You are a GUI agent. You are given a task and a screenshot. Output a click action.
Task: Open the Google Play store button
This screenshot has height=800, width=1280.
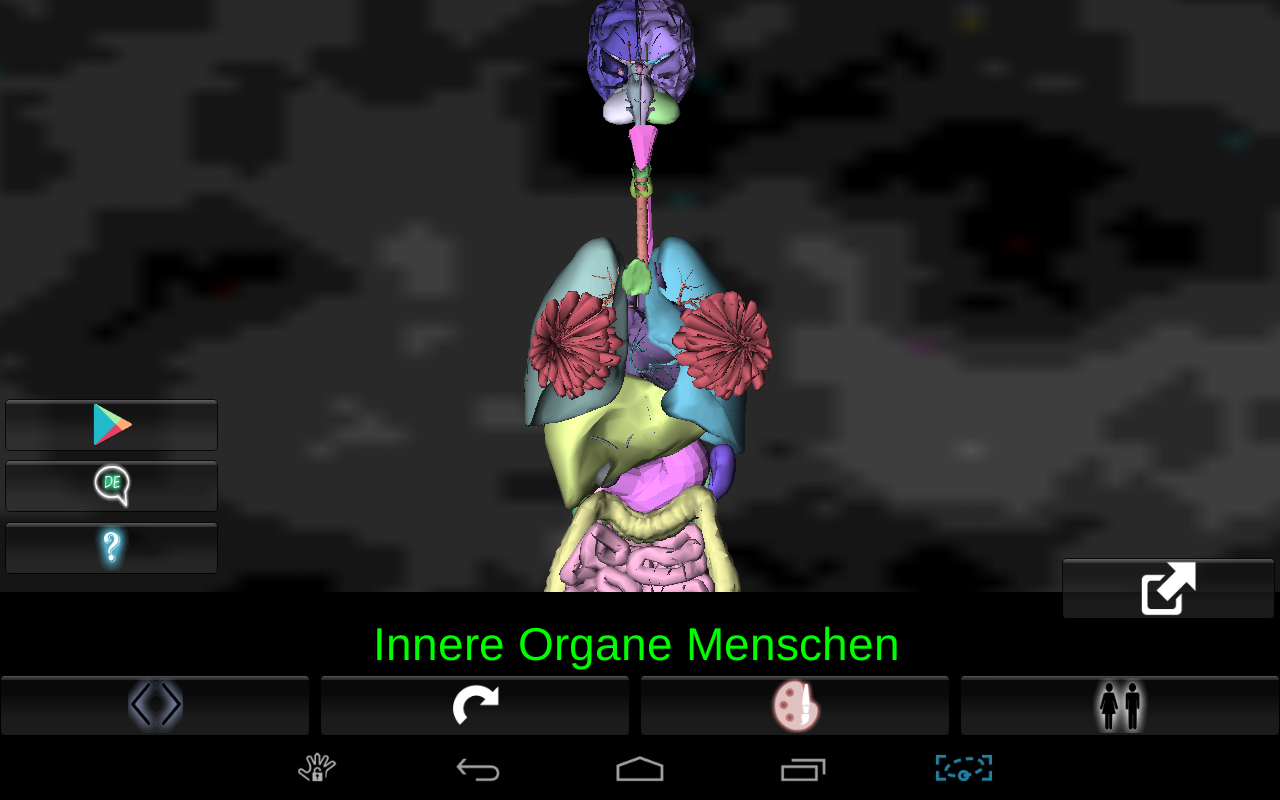[x=112, y=425]
